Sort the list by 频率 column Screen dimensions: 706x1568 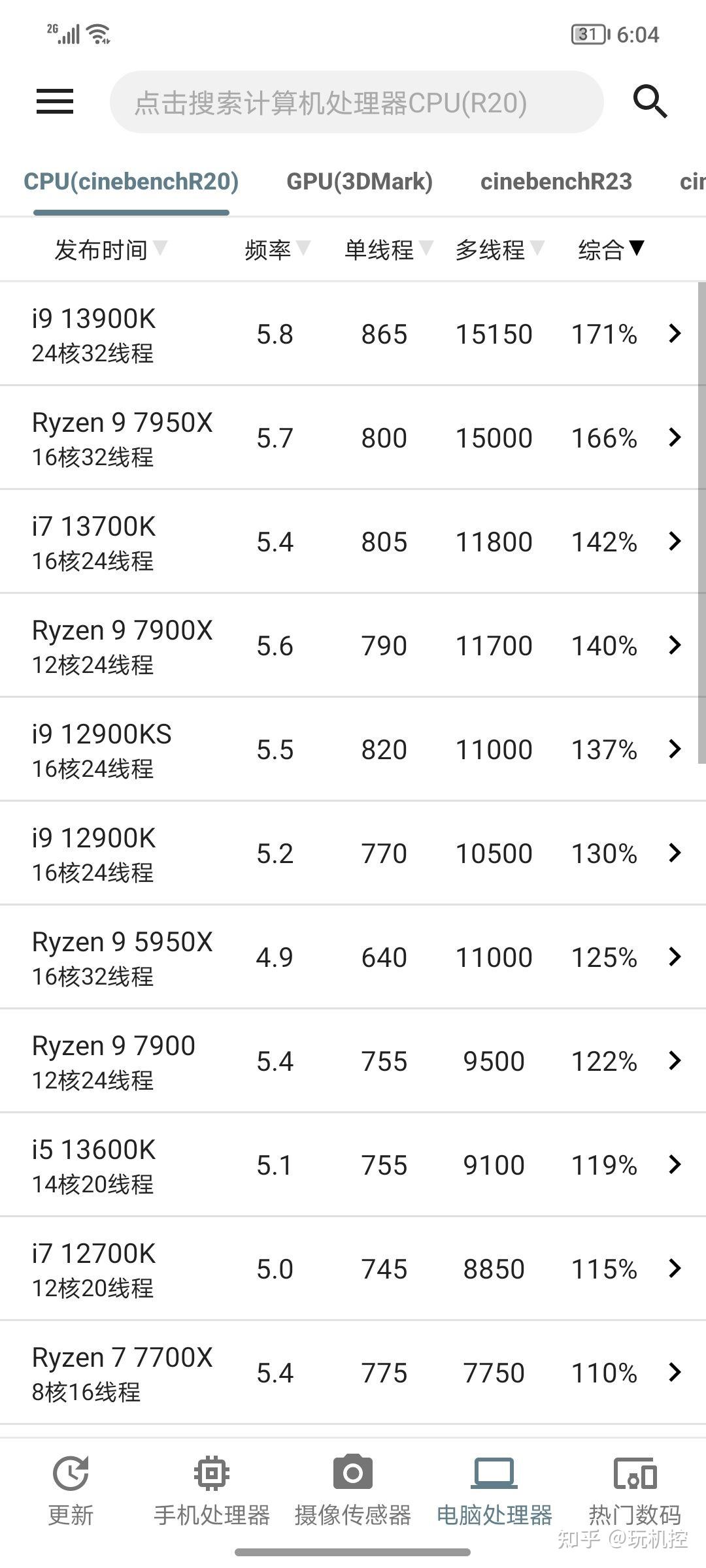tap(273, 250)
